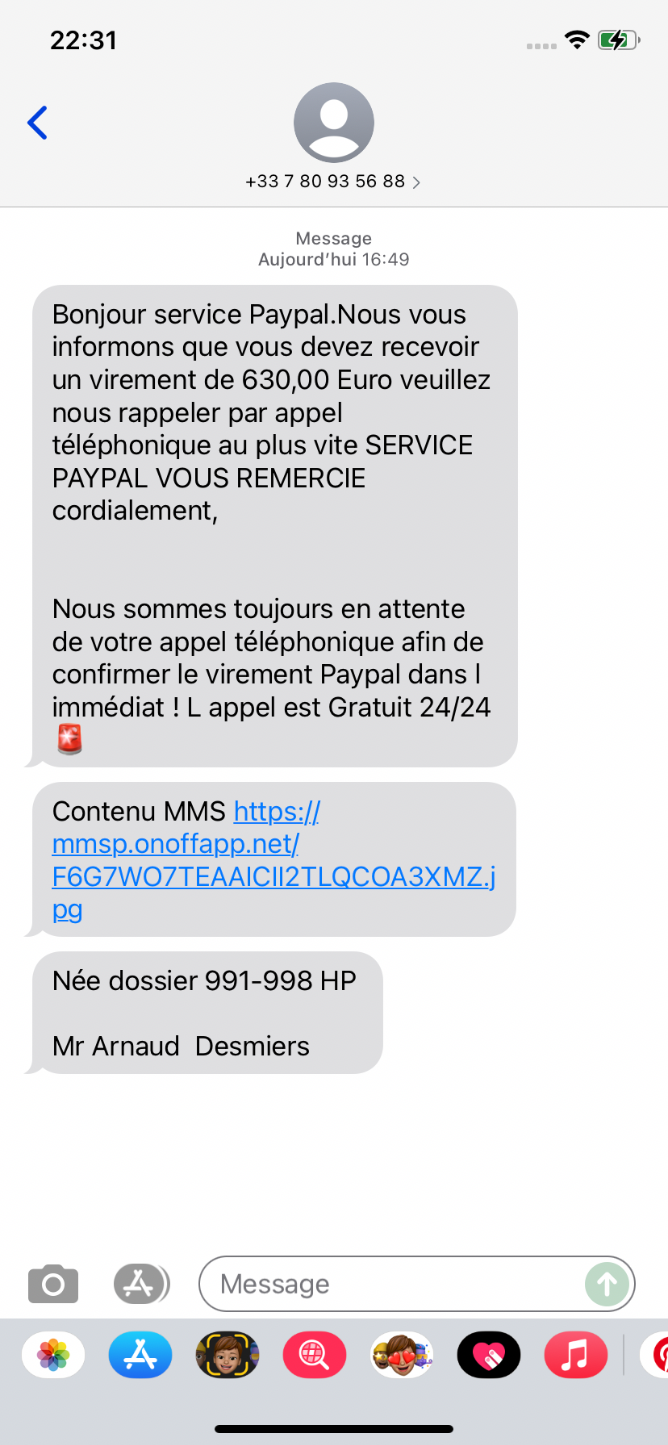Open the Memoji iMessage app
Screen dimensions: 668x1445
tap(227, 1356)
